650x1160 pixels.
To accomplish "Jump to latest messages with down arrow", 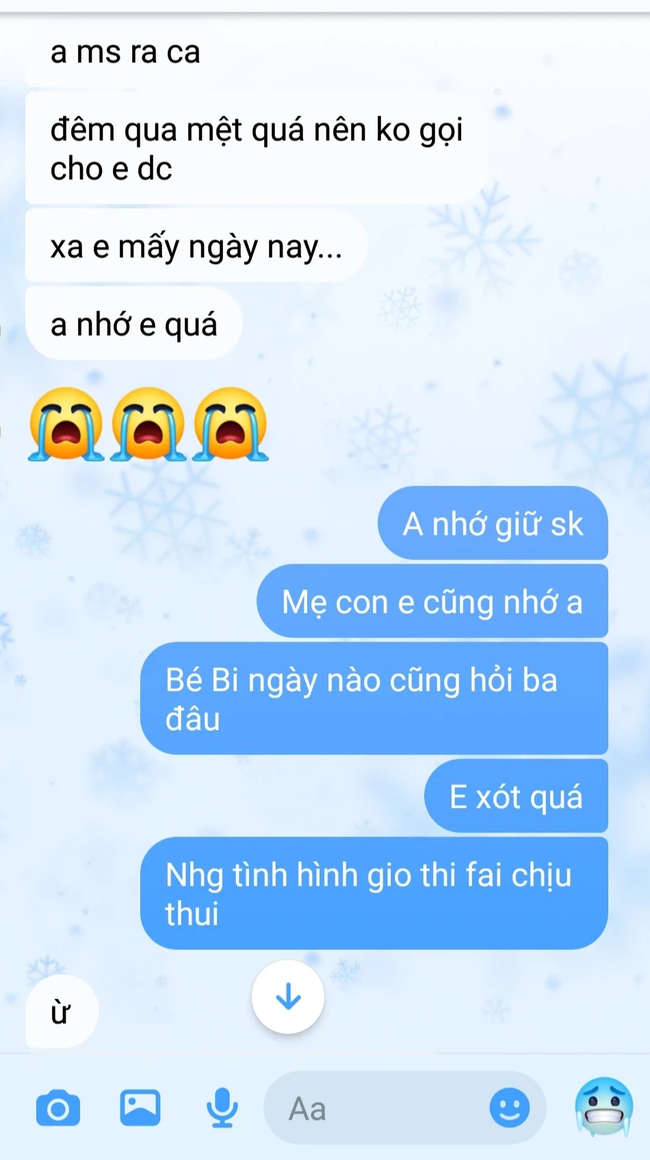I will click(288, 997).
